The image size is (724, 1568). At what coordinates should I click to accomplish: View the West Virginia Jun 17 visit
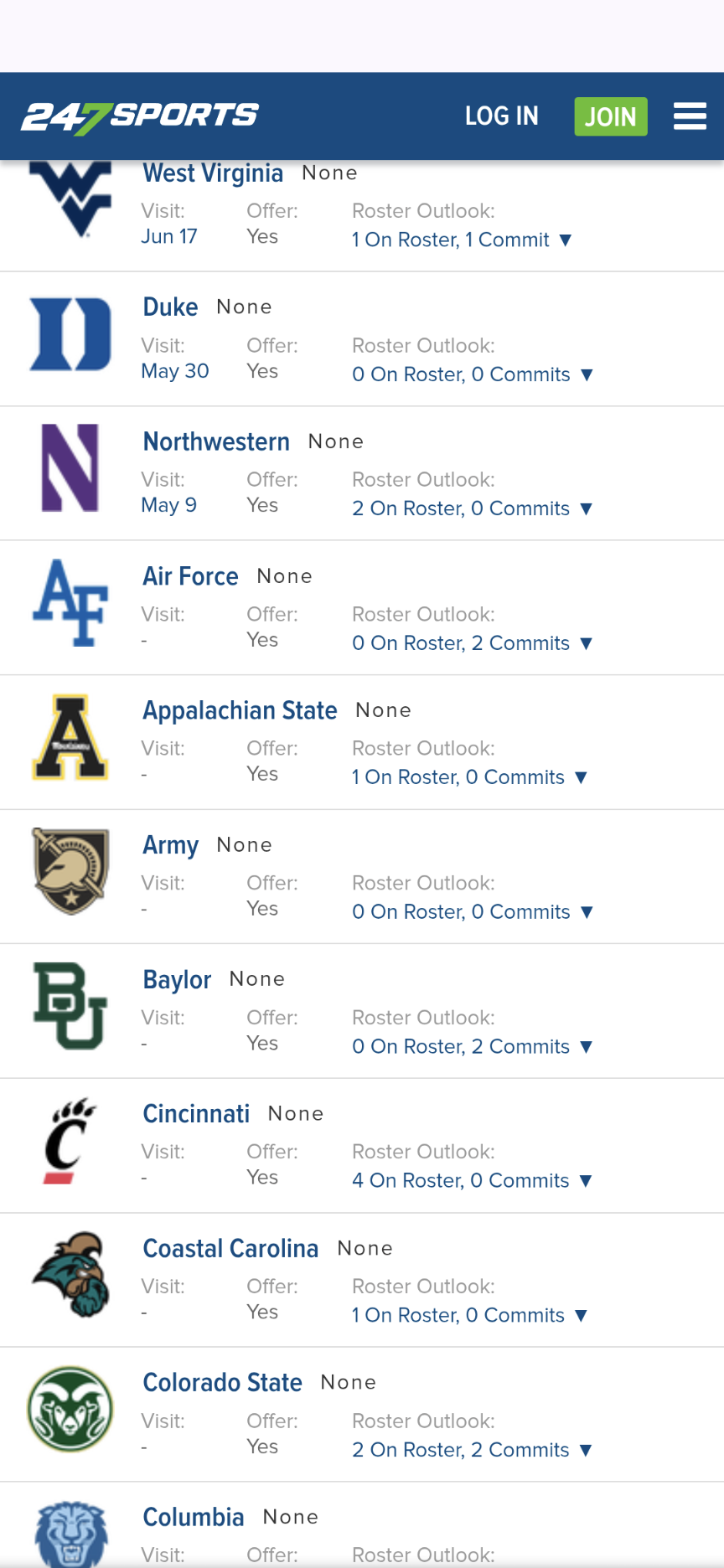point(169,236)
